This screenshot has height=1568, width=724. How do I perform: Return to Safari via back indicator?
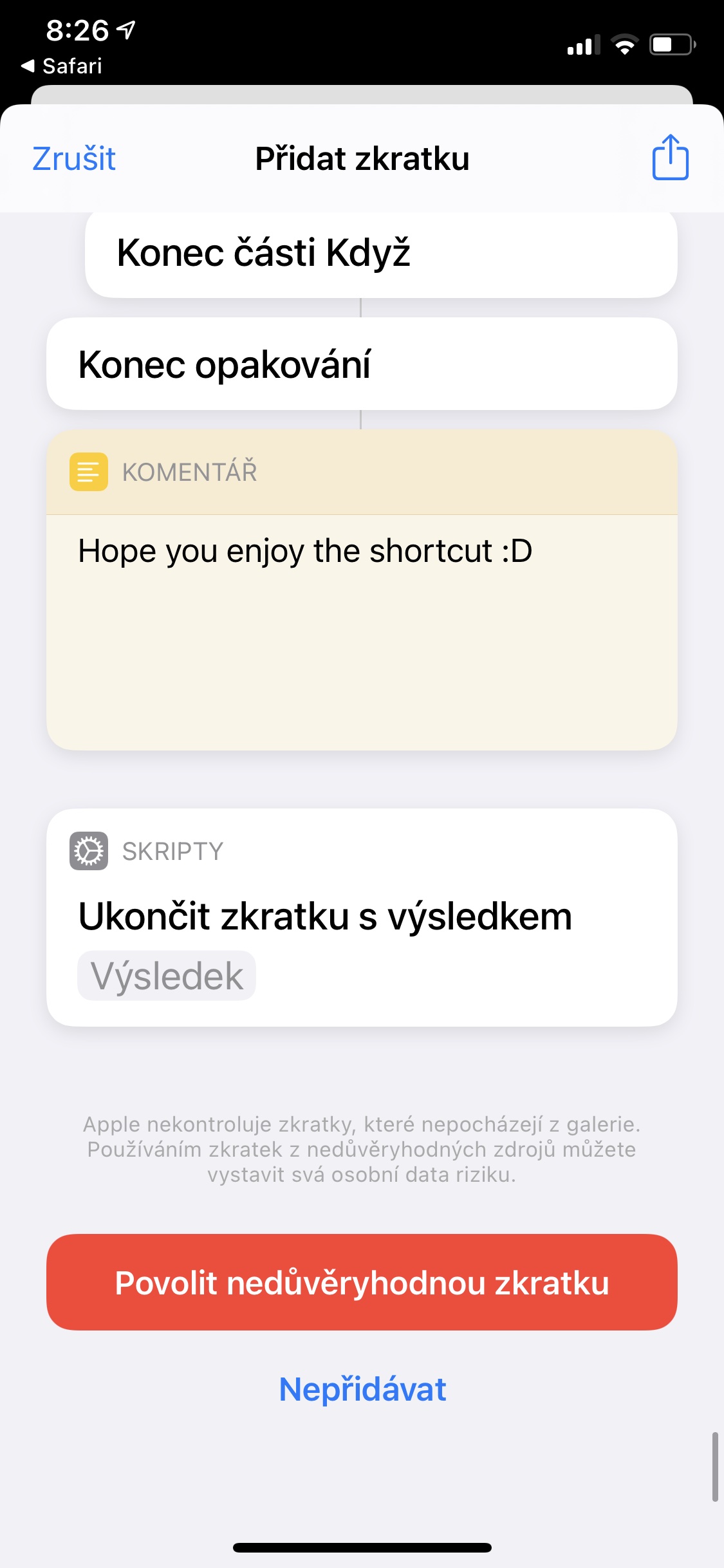click(62, 66)
